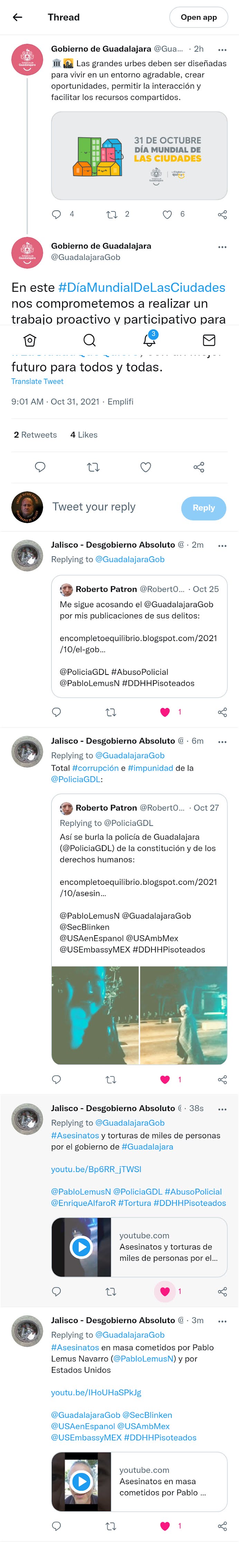
Task: Tap the Open app button
Action: pyautogui.click(x=198, y=17)
